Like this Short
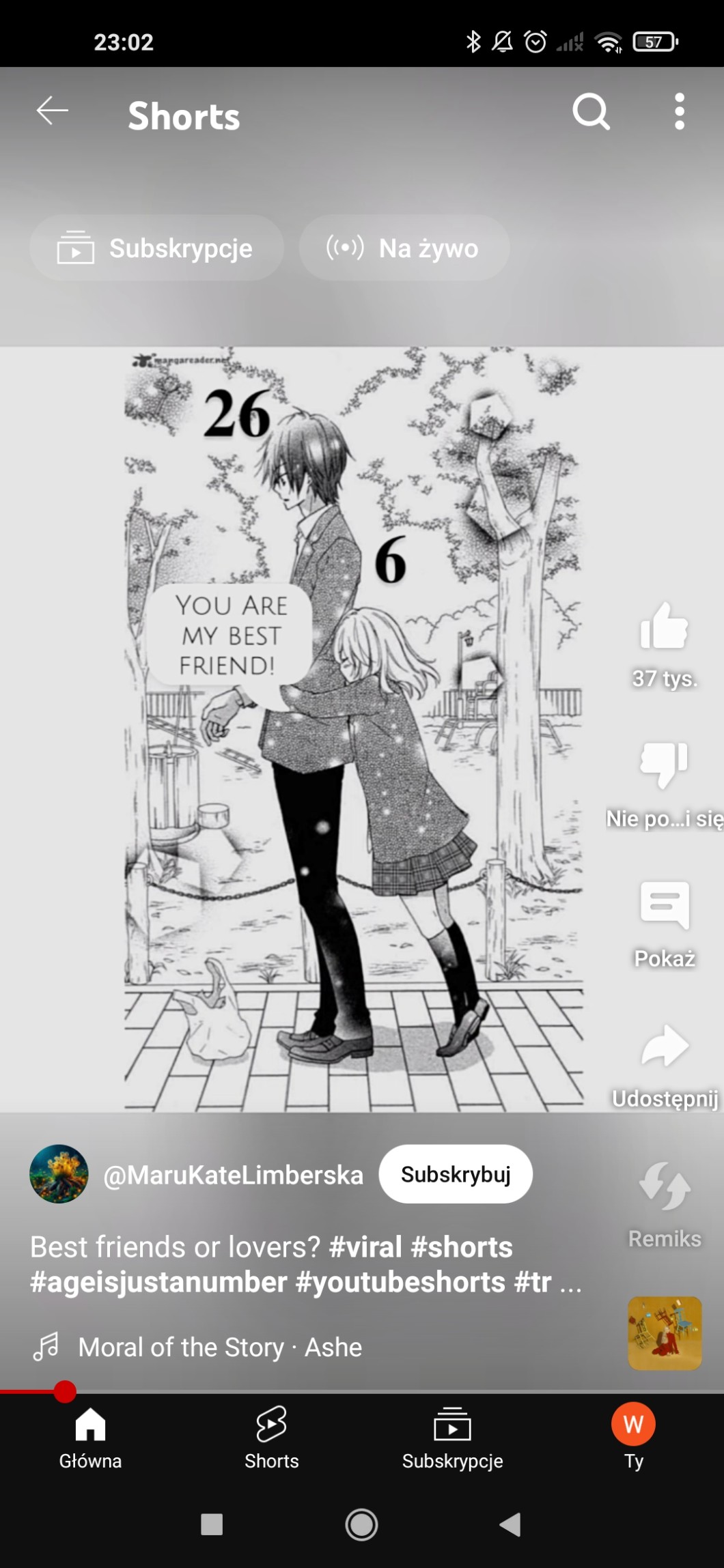The width and height of the screenshot is (724, 1568). coord(664,627)
